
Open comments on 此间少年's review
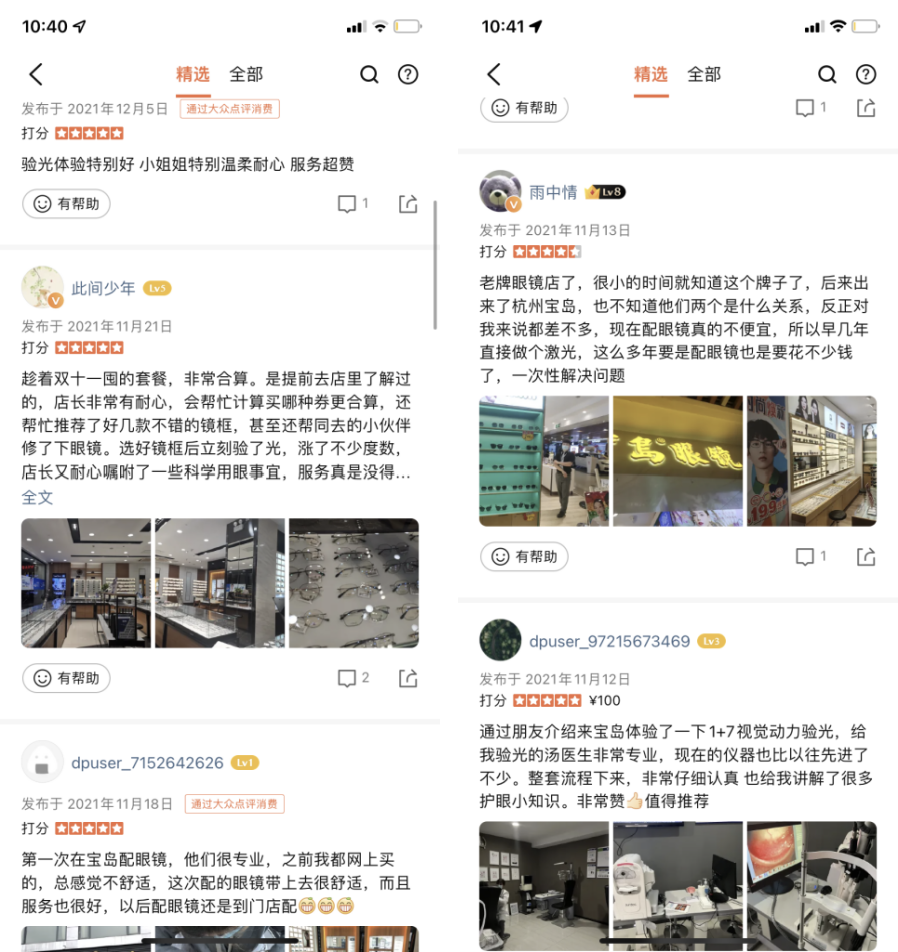click(353, 678)
